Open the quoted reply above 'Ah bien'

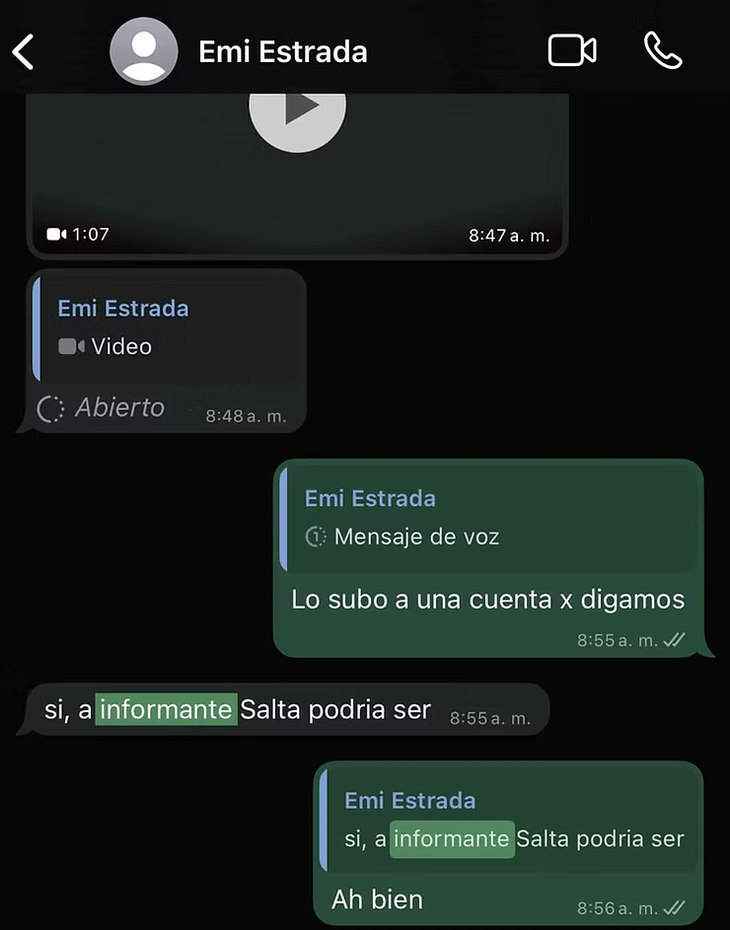pyautogui.click(x=508, y=820)
